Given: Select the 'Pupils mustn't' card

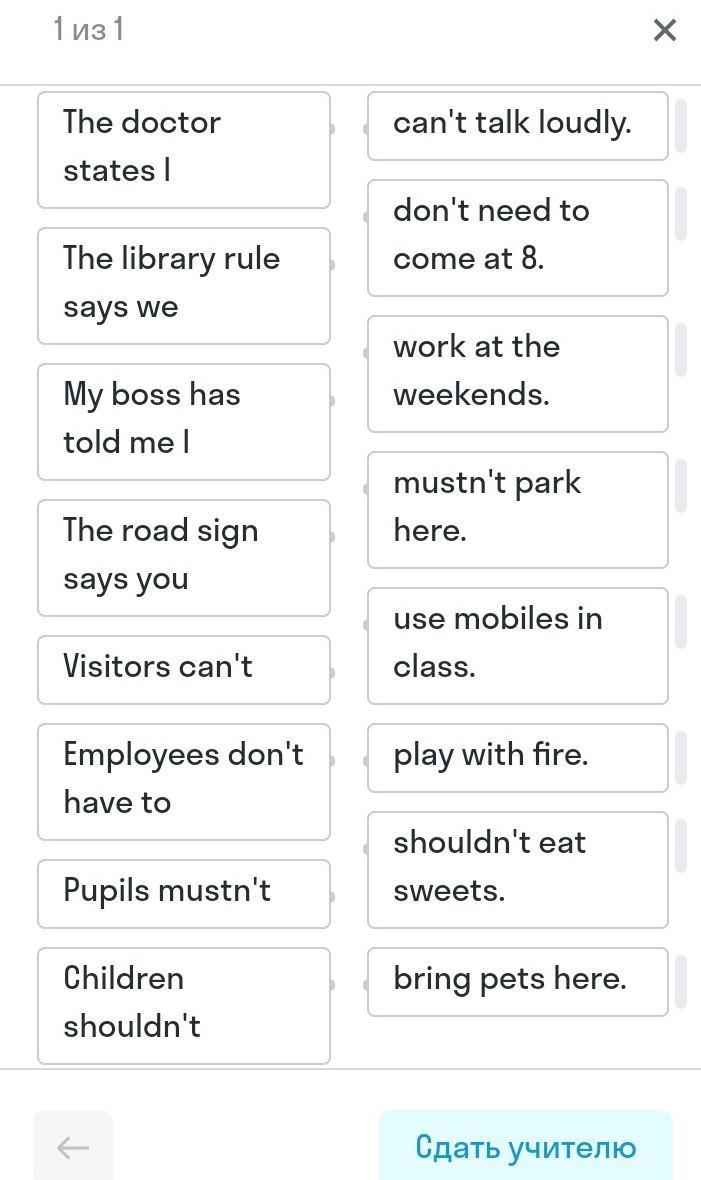Looking at the screenshot, I should coord(184,894).
